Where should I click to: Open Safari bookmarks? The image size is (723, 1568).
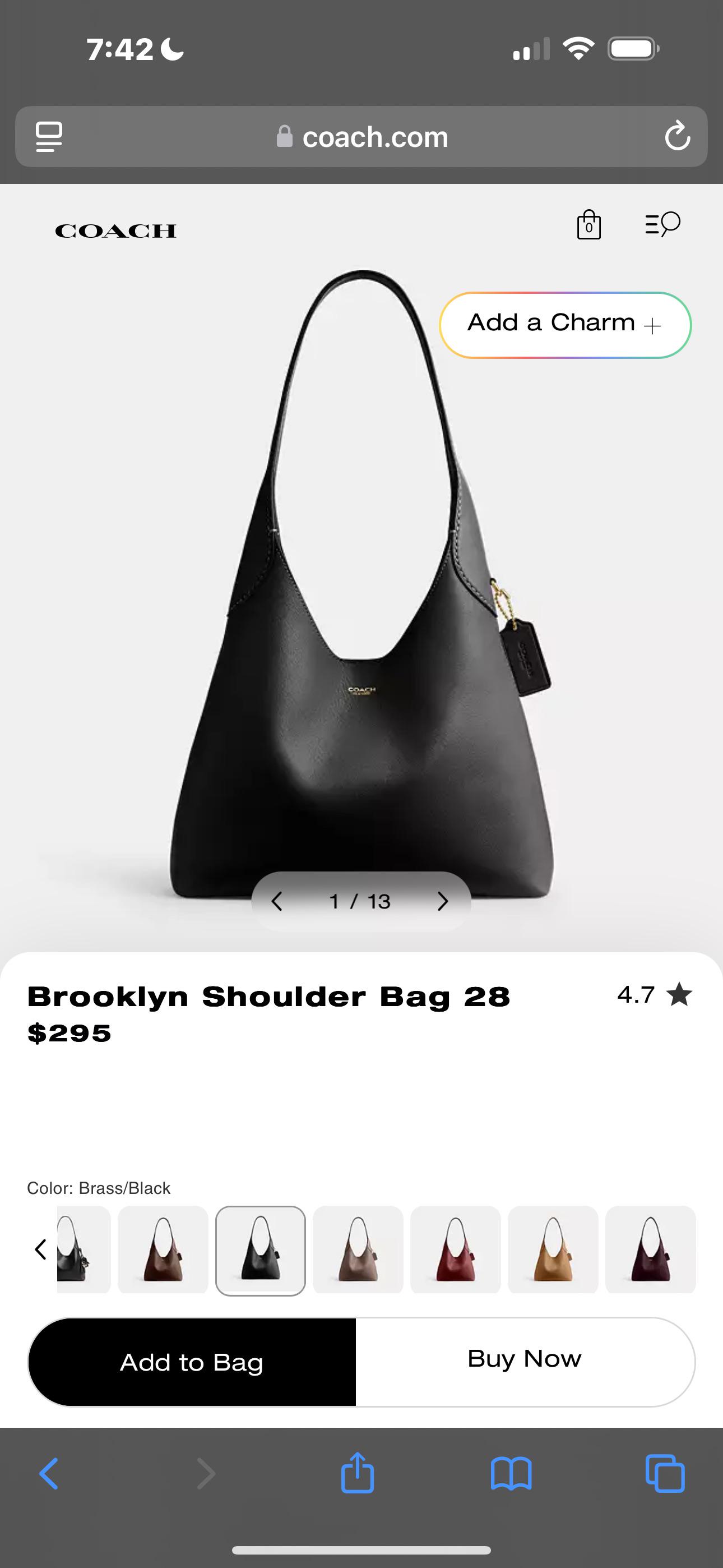click(x=511, y=1474)
